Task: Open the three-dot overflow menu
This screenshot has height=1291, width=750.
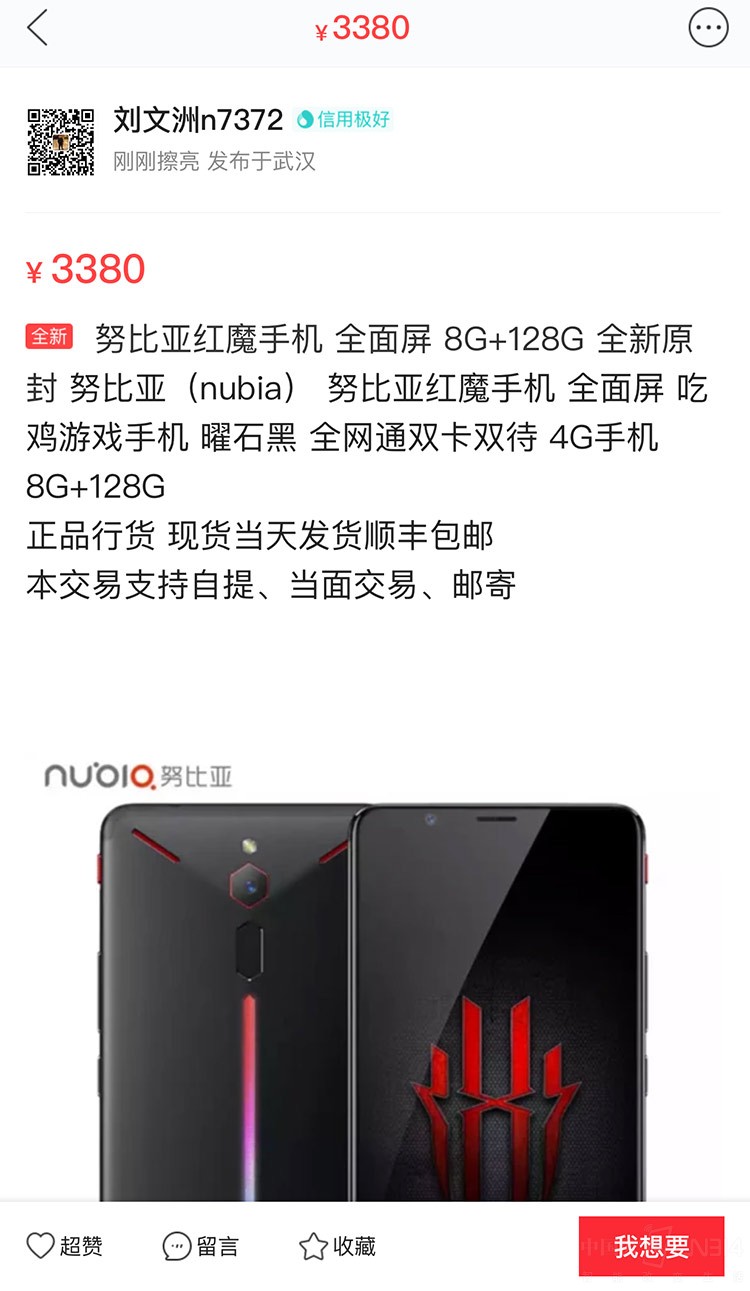Action: (x=708, y=29)
